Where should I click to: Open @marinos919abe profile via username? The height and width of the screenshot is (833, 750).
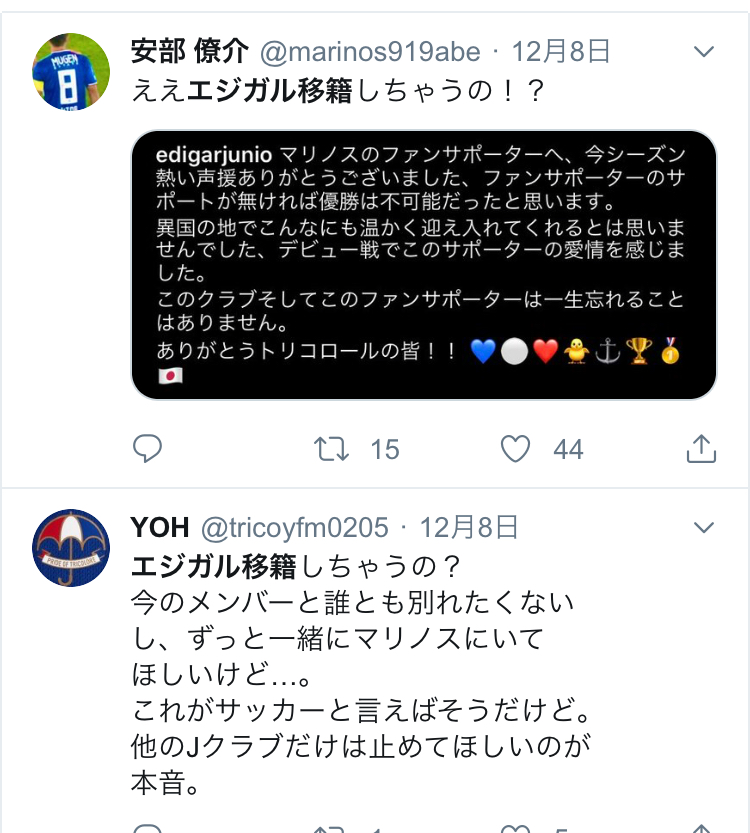pyautogui.click(x=370, y=52)
